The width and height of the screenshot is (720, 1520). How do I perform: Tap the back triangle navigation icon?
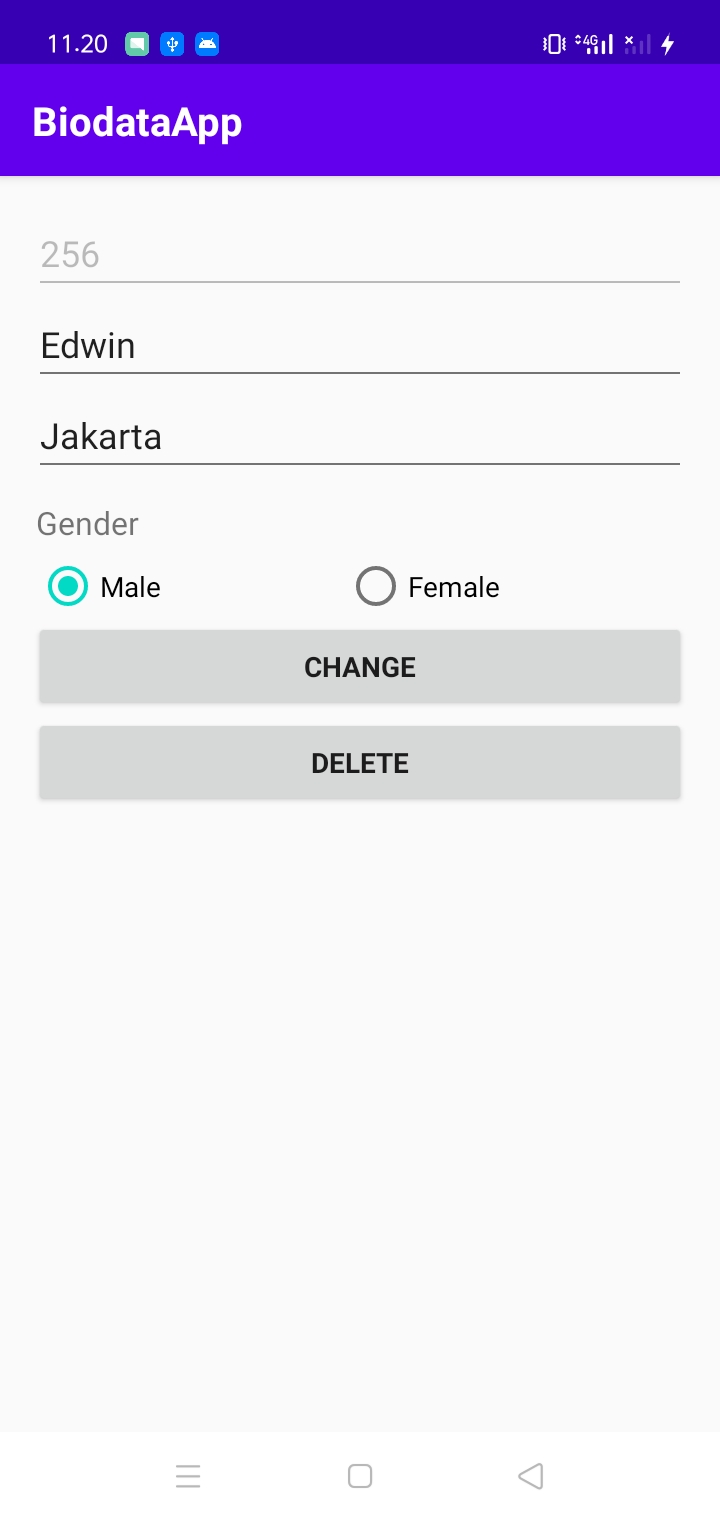(x=531, y=1475)
